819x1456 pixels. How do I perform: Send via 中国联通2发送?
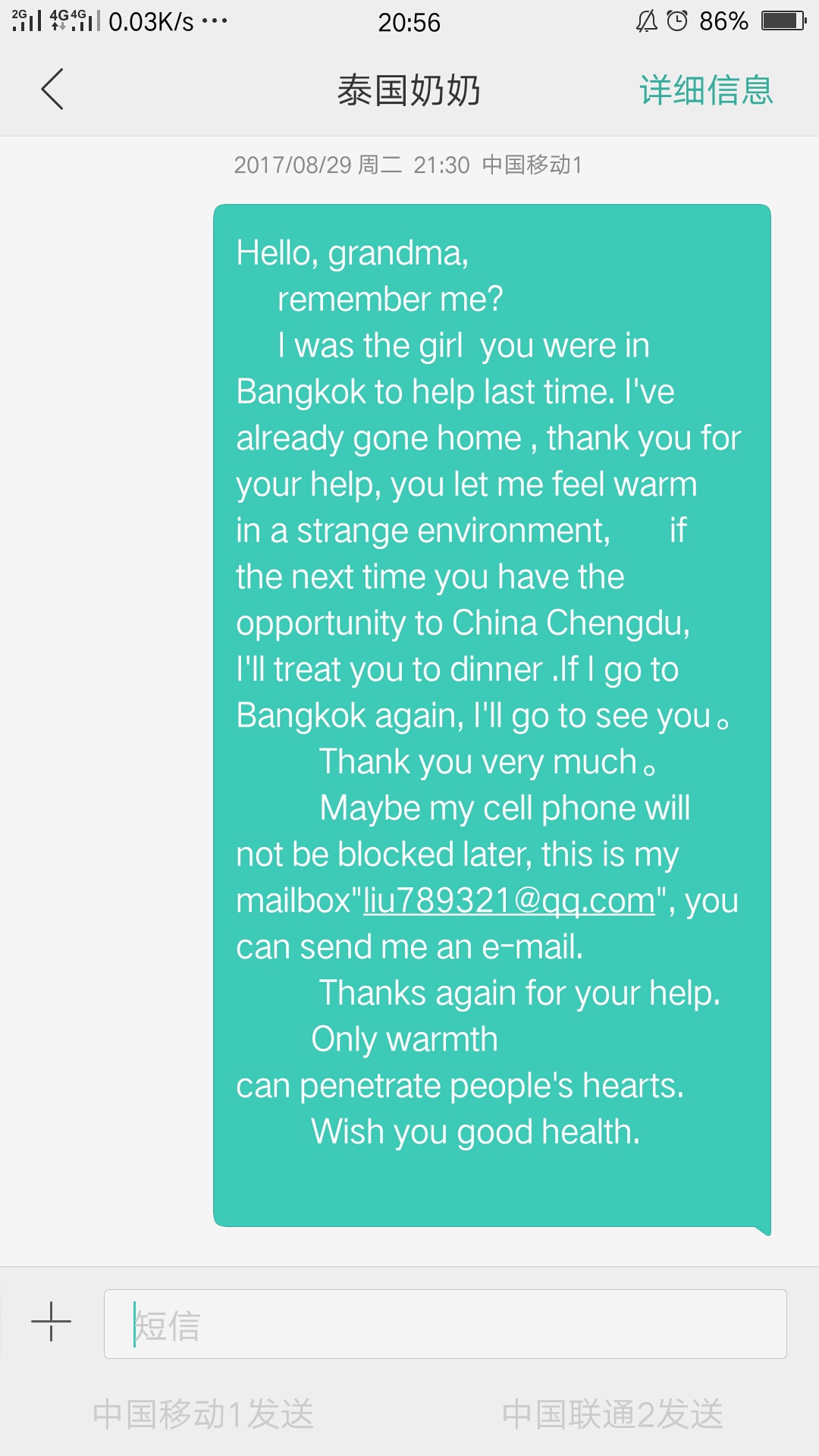click(613, 1414)
